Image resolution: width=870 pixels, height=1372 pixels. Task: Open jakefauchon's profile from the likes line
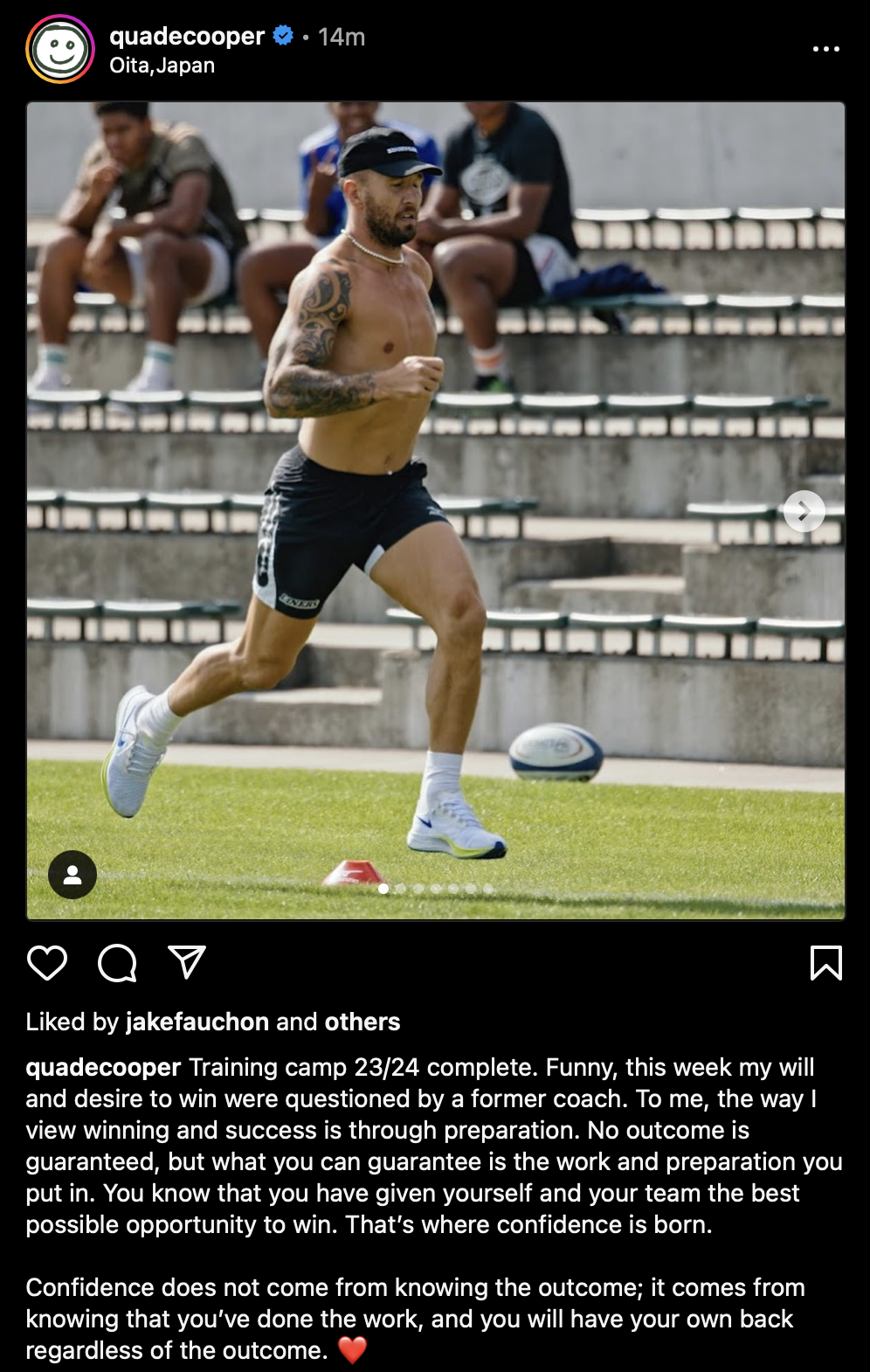coord(197,1022)
